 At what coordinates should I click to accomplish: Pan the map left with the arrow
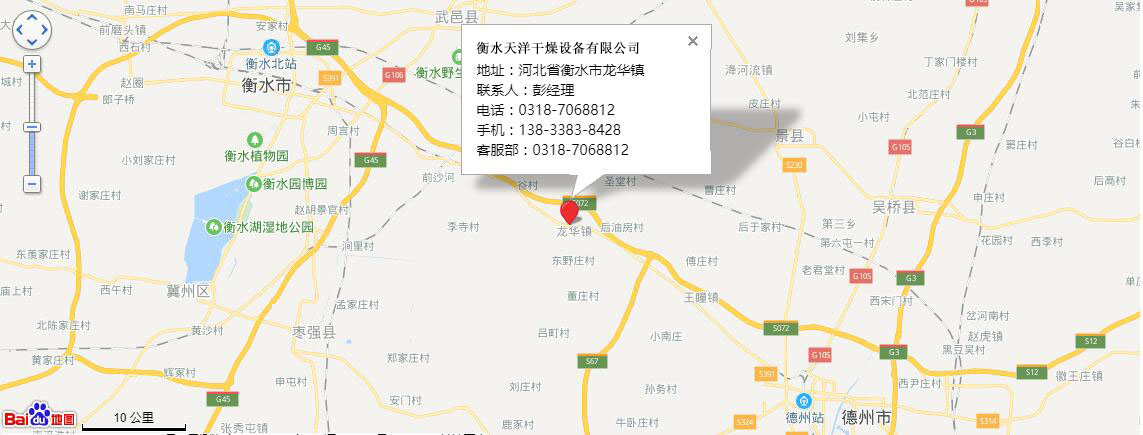click(19, 31)
